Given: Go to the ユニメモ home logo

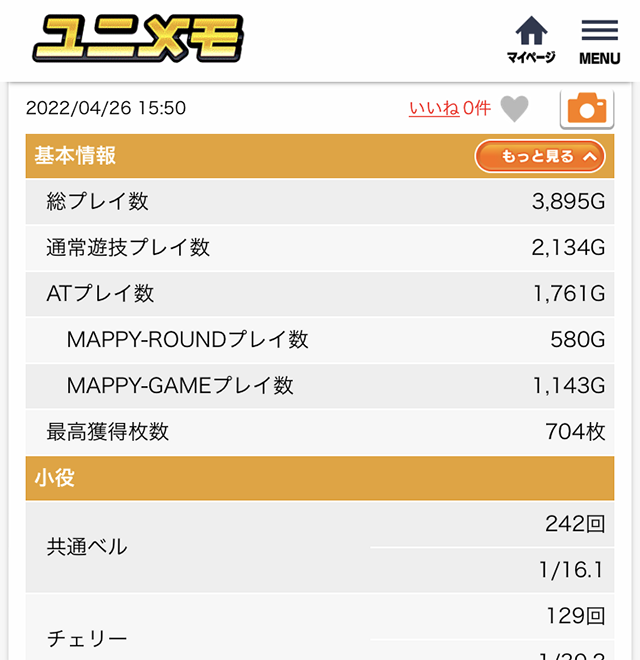Looking at the screenshot, I should pos(138,40).
